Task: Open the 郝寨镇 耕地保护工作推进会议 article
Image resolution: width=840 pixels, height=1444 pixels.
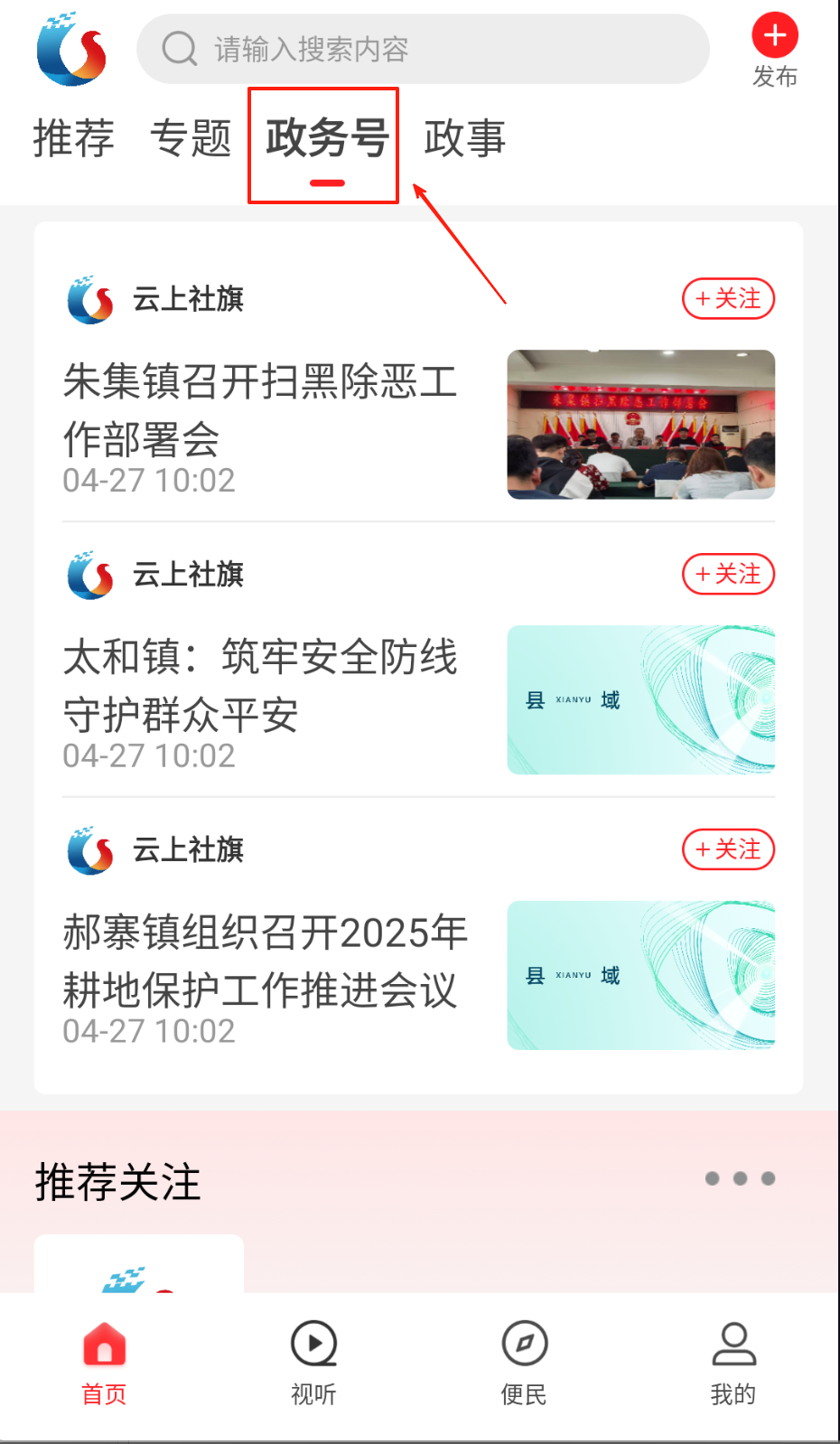Action: point(264,961)
